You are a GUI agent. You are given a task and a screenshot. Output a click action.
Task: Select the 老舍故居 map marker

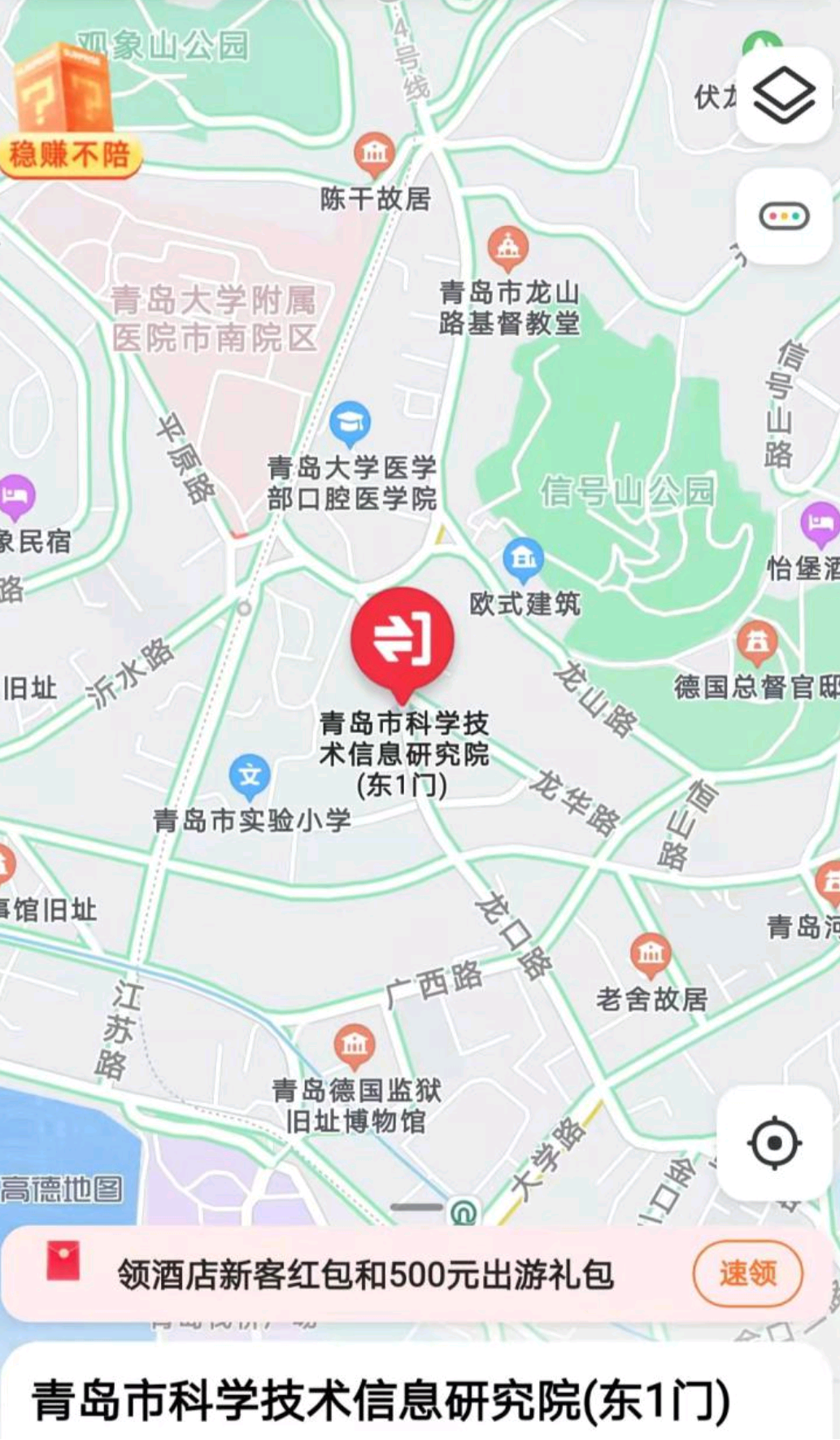click(651, 954)
